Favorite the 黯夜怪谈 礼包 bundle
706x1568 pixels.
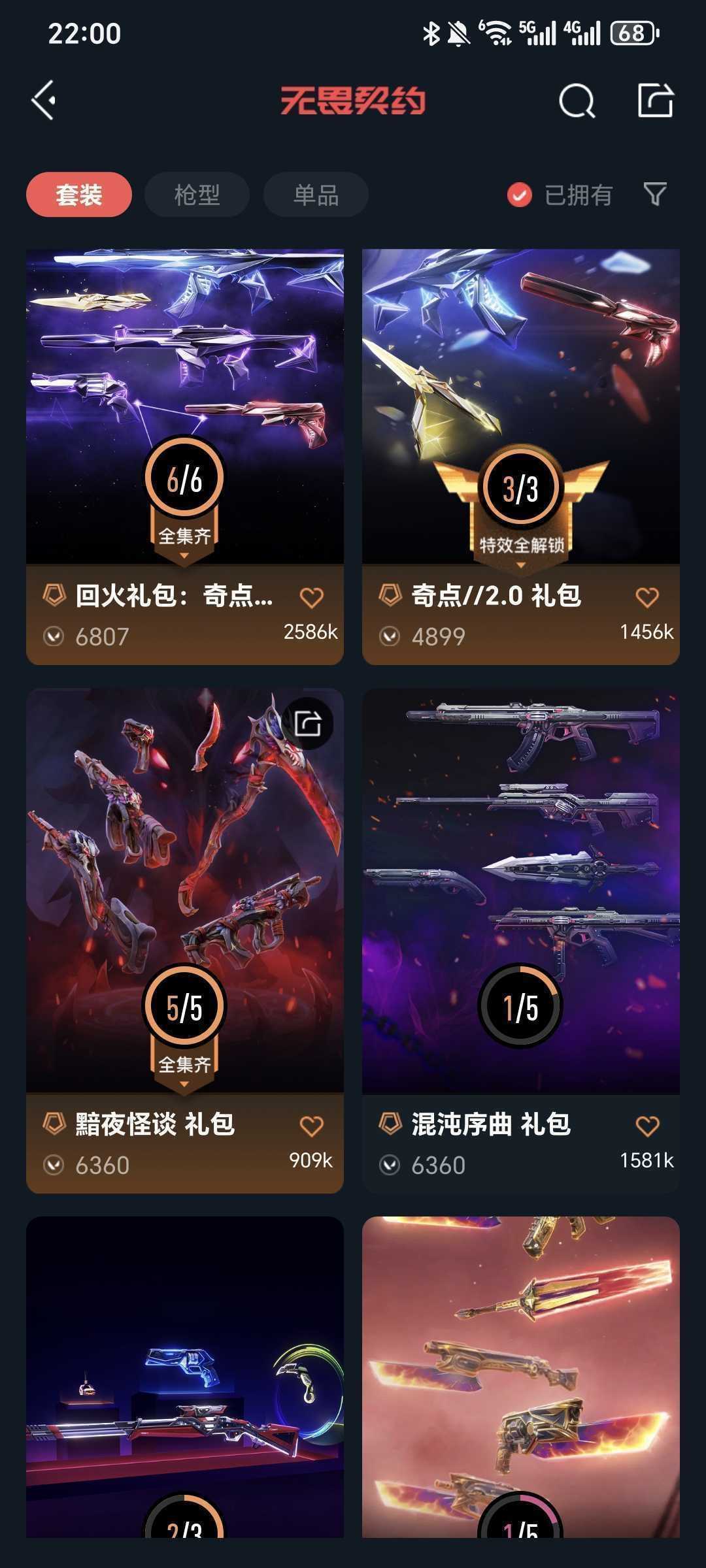pos(311,1126)
